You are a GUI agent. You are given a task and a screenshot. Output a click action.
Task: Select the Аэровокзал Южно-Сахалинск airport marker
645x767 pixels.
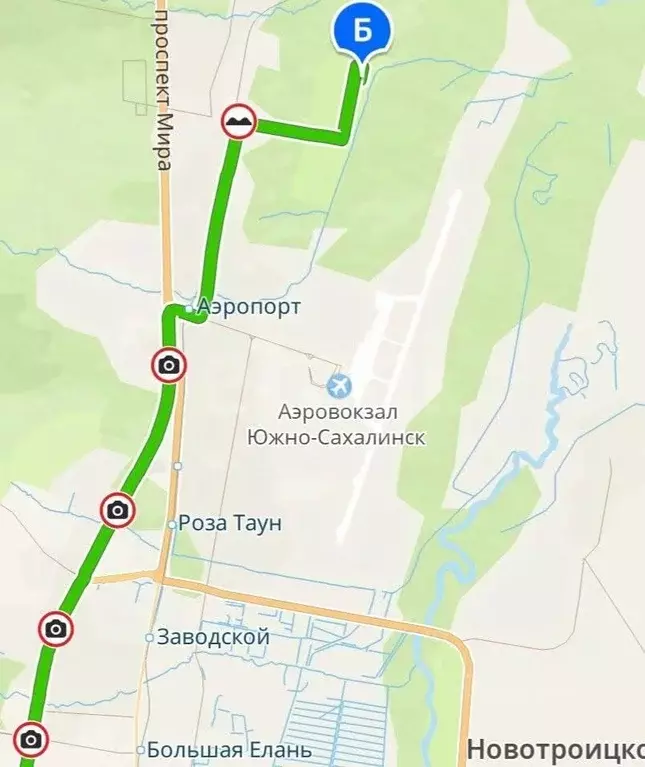pyautogui.click(x=340, y=384)
